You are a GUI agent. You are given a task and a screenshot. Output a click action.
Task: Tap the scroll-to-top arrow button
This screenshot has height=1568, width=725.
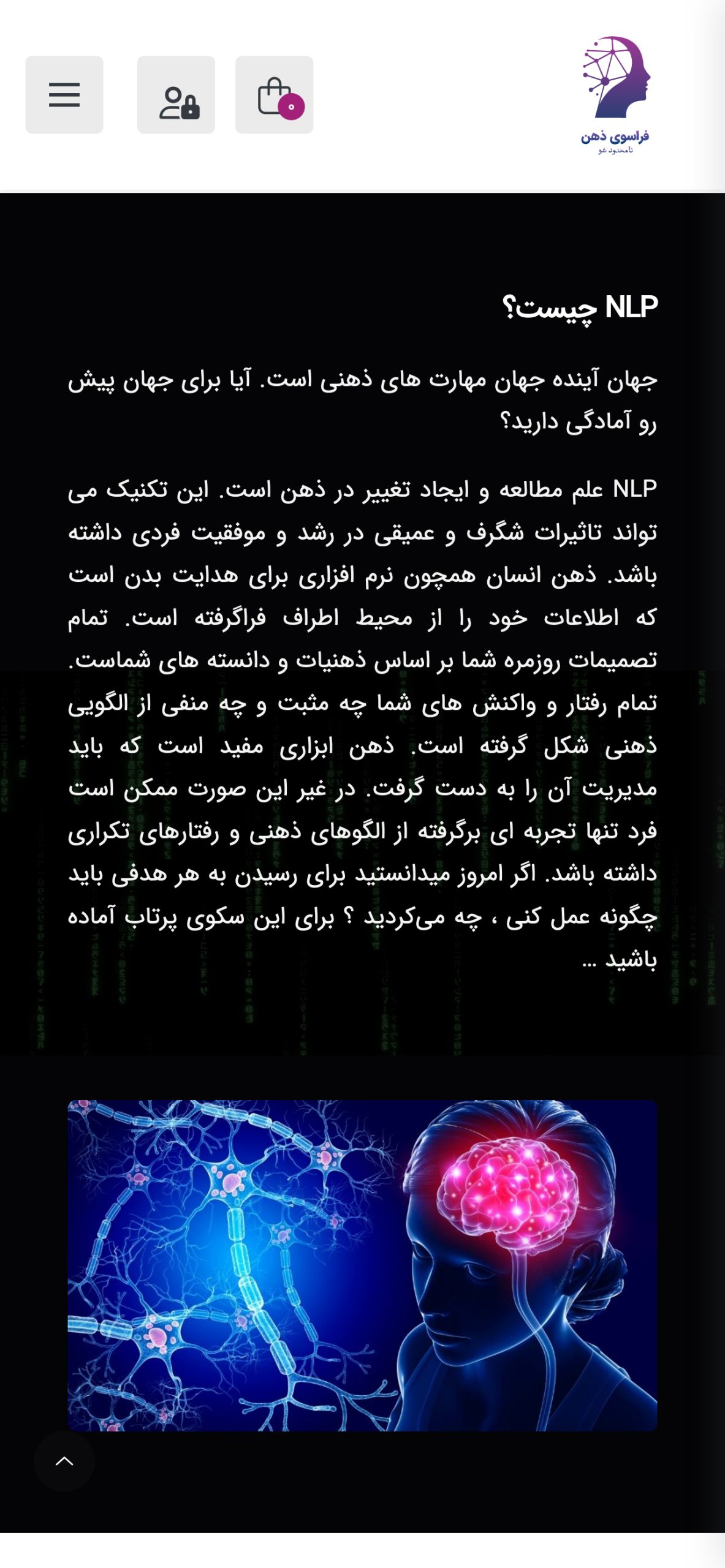click(64, 1461)
